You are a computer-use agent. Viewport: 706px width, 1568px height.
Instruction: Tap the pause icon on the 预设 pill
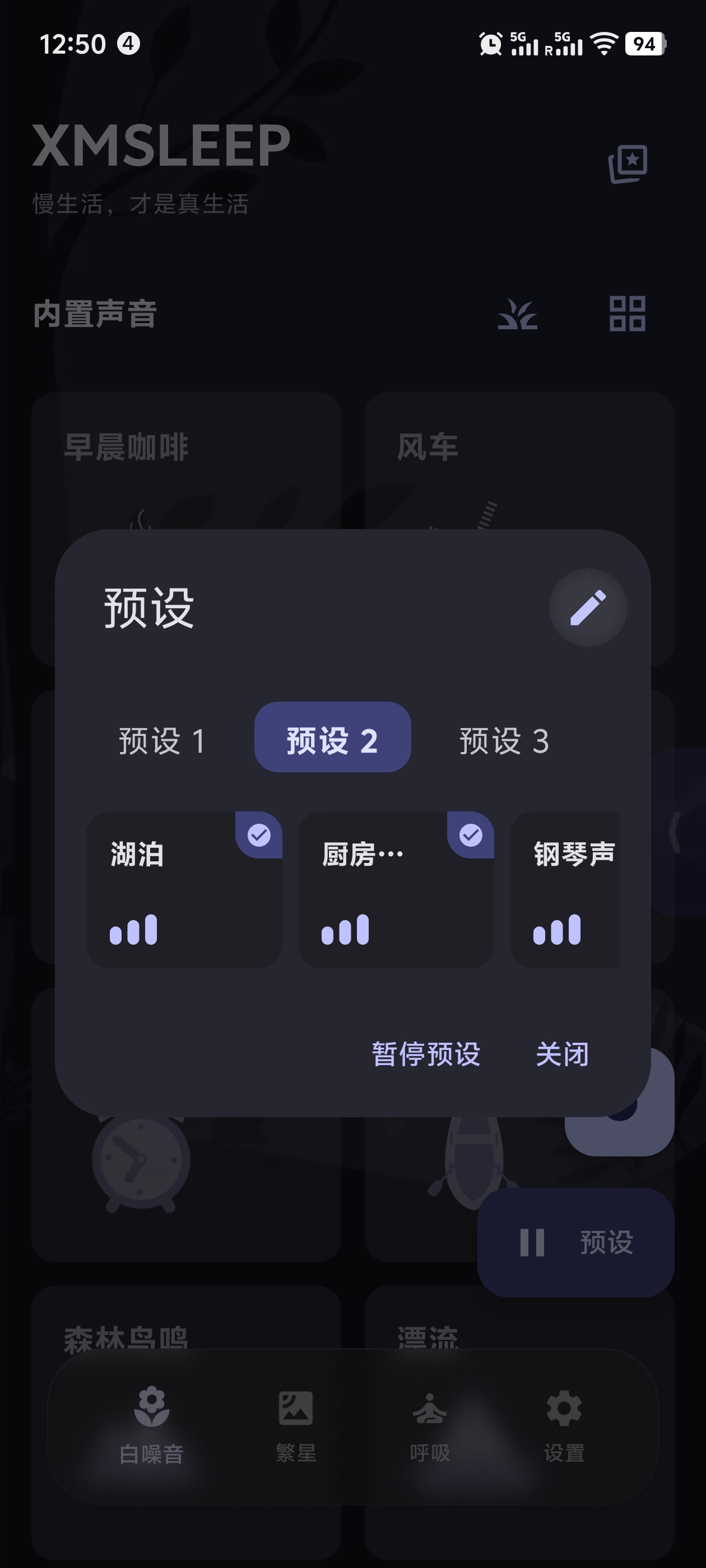click(531, 1242)
